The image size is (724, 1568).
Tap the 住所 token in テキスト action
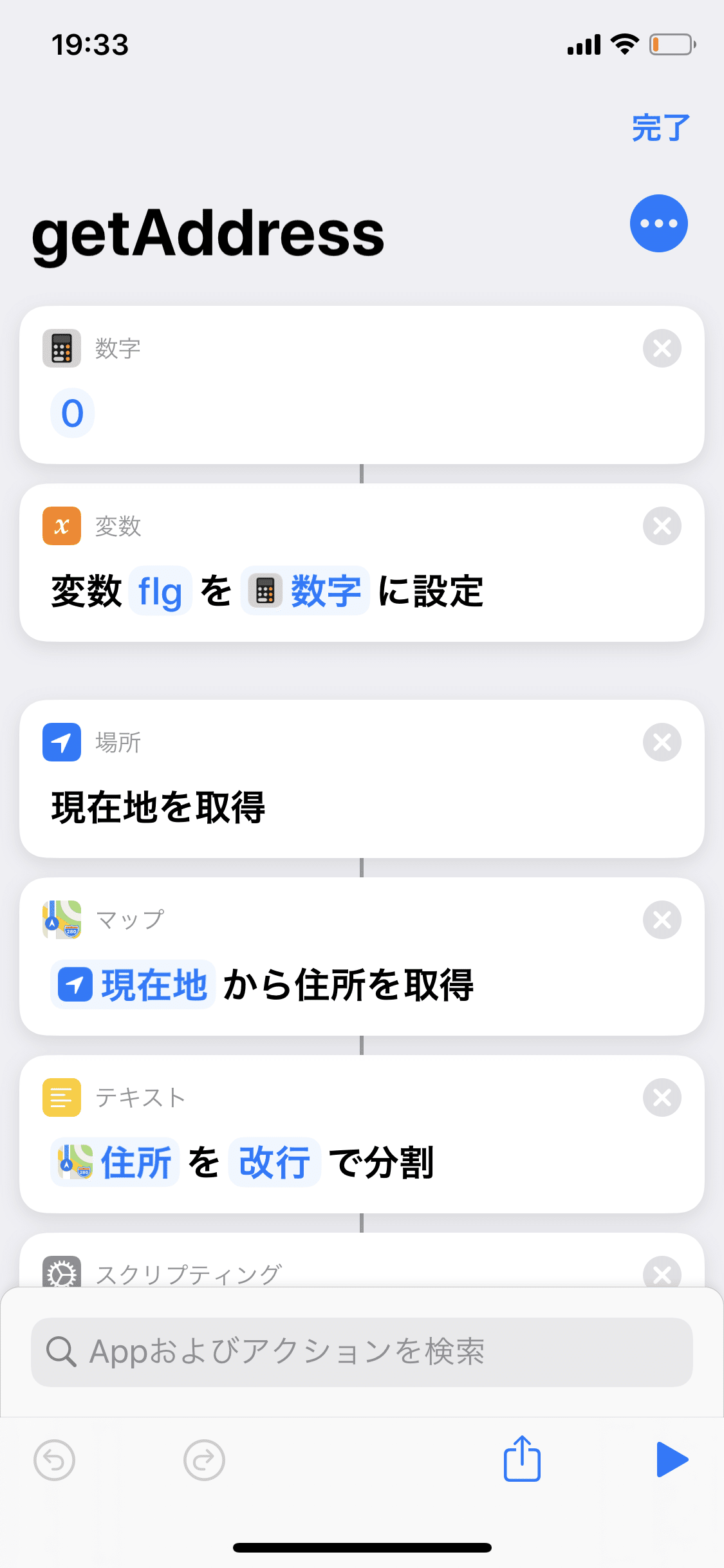pos(115,1162)
